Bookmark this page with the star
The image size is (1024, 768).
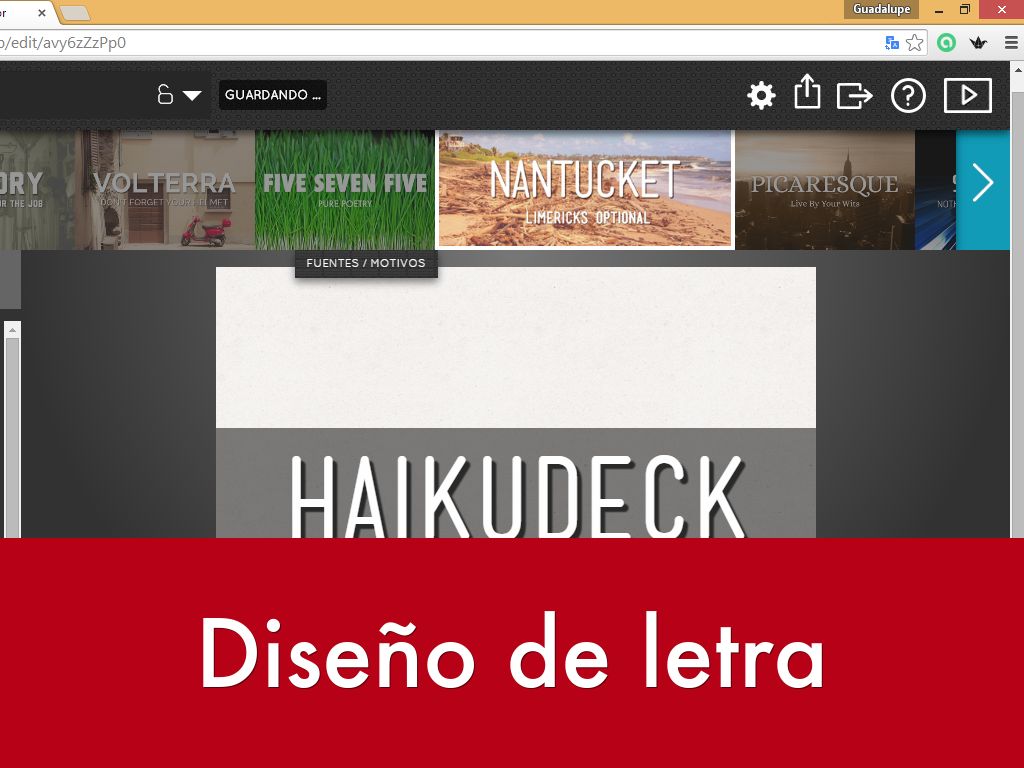tap(914, 43)
